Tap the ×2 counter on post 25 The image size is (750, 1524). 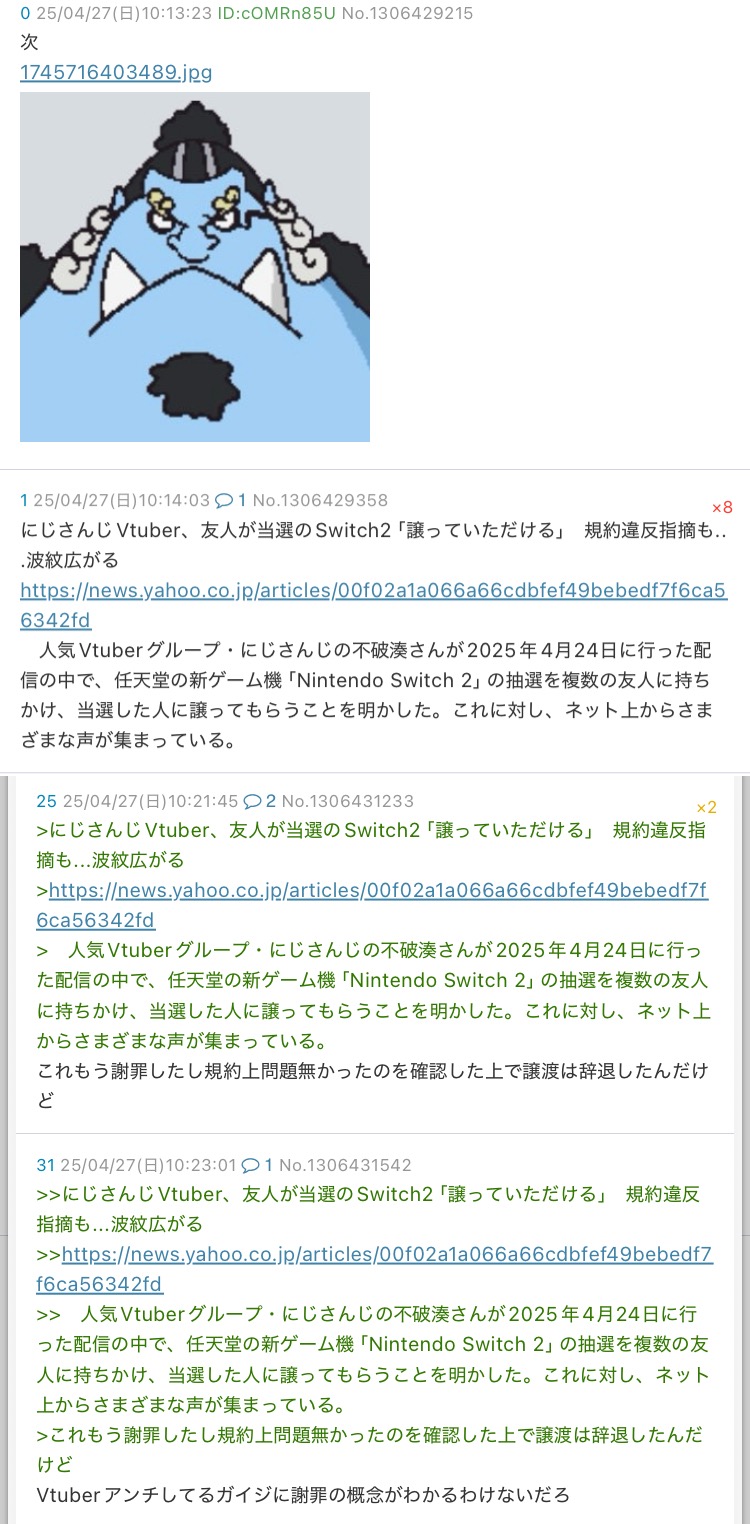tap(706, 807)
